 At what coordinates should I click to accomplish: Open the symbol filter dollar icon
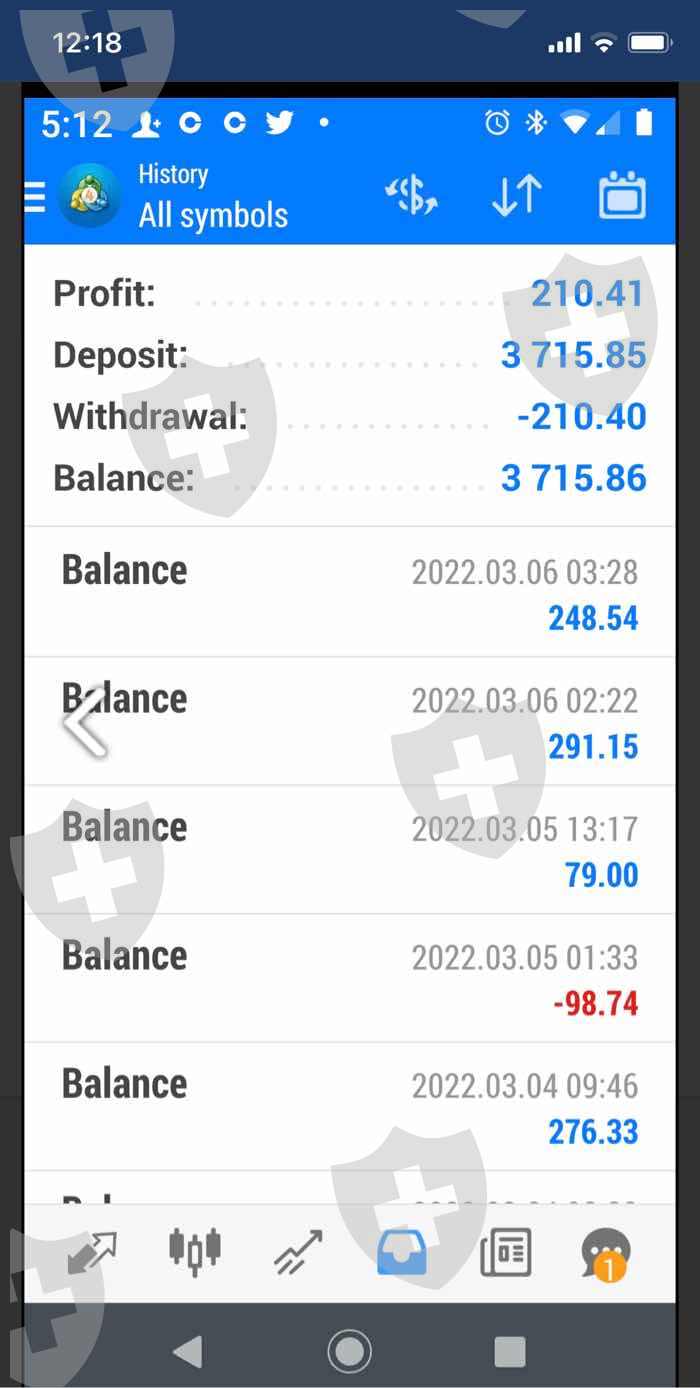point(412,196)
